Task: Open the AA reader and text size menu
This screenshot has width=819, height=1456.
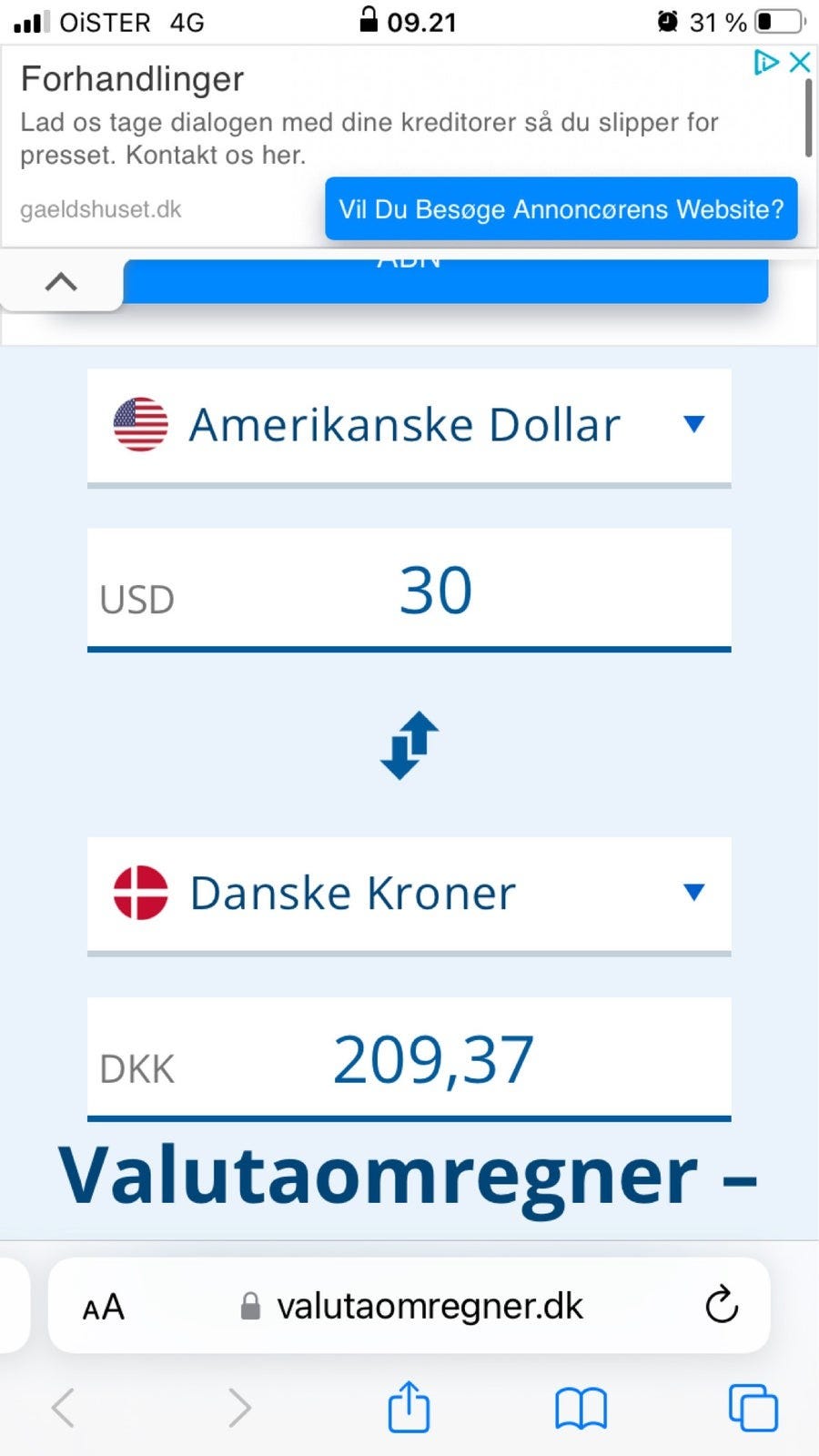Action: (104, 1308)
